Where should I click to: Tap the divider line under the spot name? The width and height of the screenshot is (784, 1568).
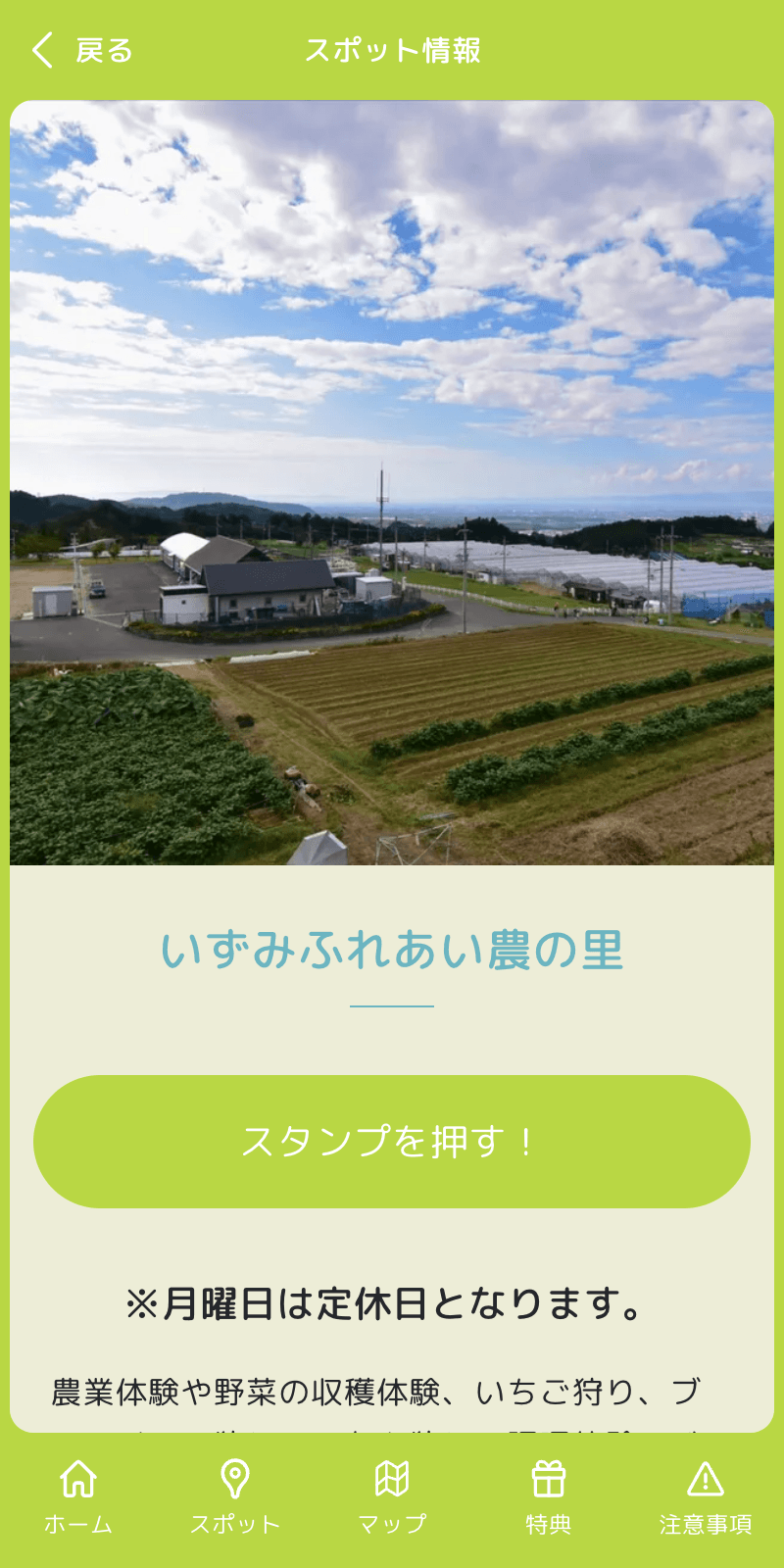[392, 1005]
